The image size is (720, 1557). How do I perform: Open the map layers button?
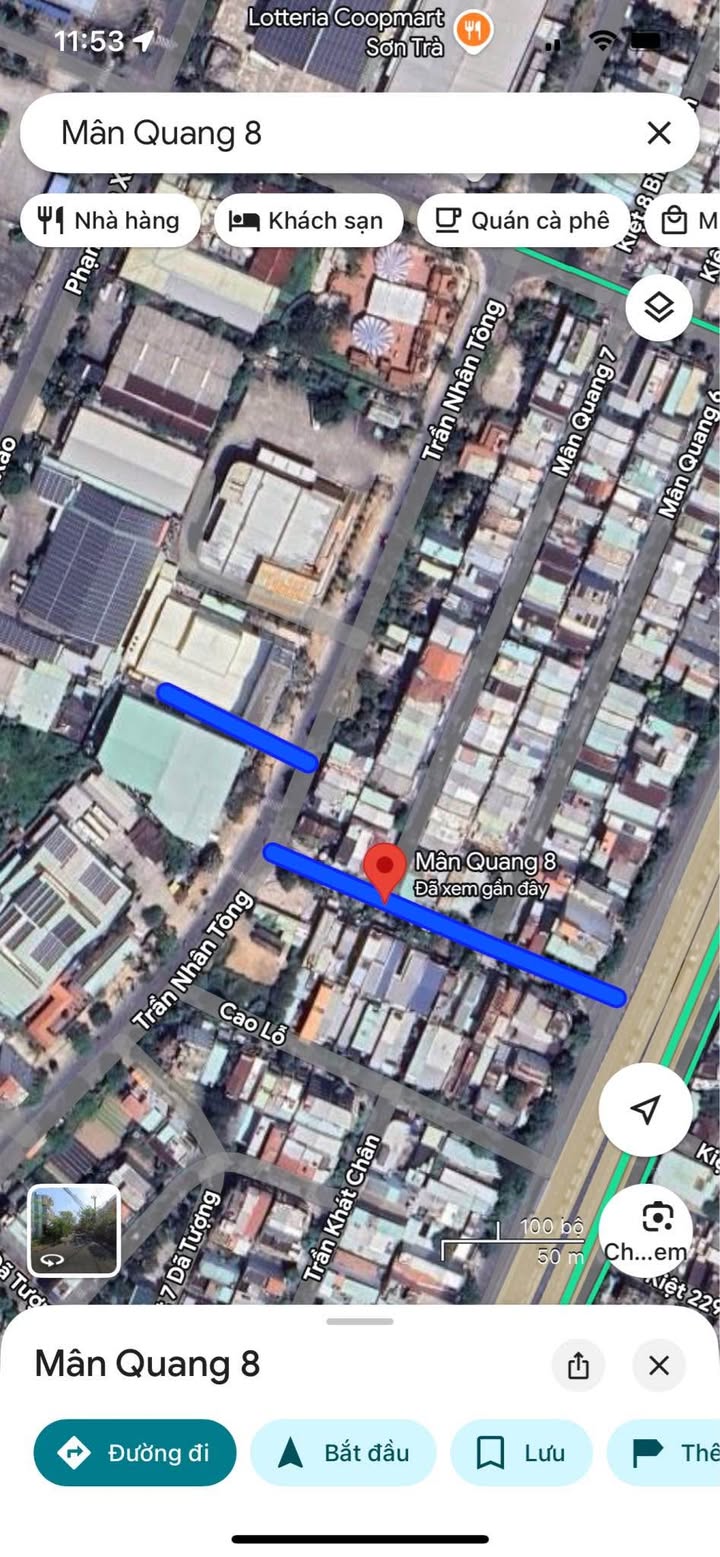(x=658, y=308)
